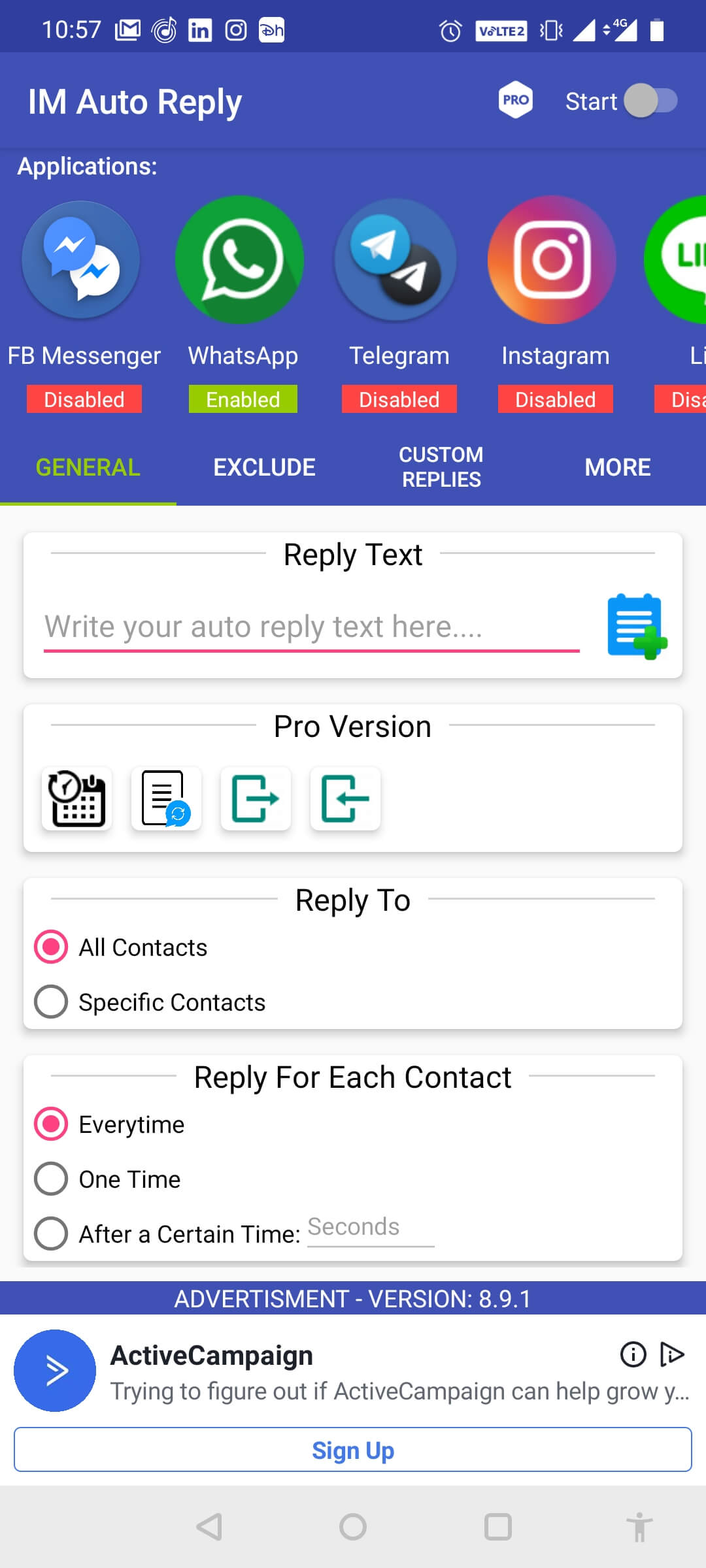706x1568 pixels.
Task: Select Specific Contacts option
Action: (51, 1002)
